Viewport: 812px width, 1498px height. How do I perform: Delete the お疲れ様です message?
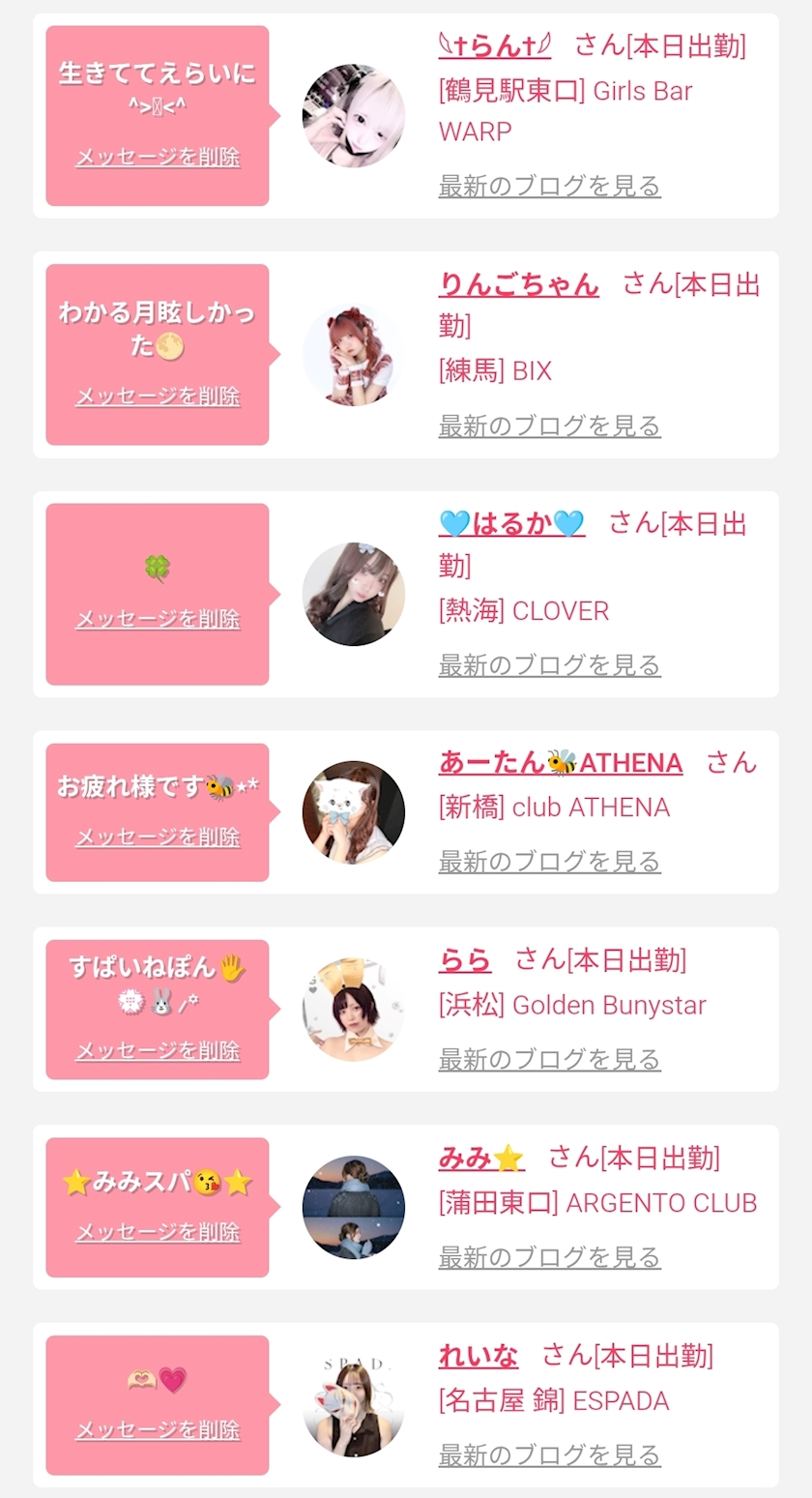tap(158, 837)
